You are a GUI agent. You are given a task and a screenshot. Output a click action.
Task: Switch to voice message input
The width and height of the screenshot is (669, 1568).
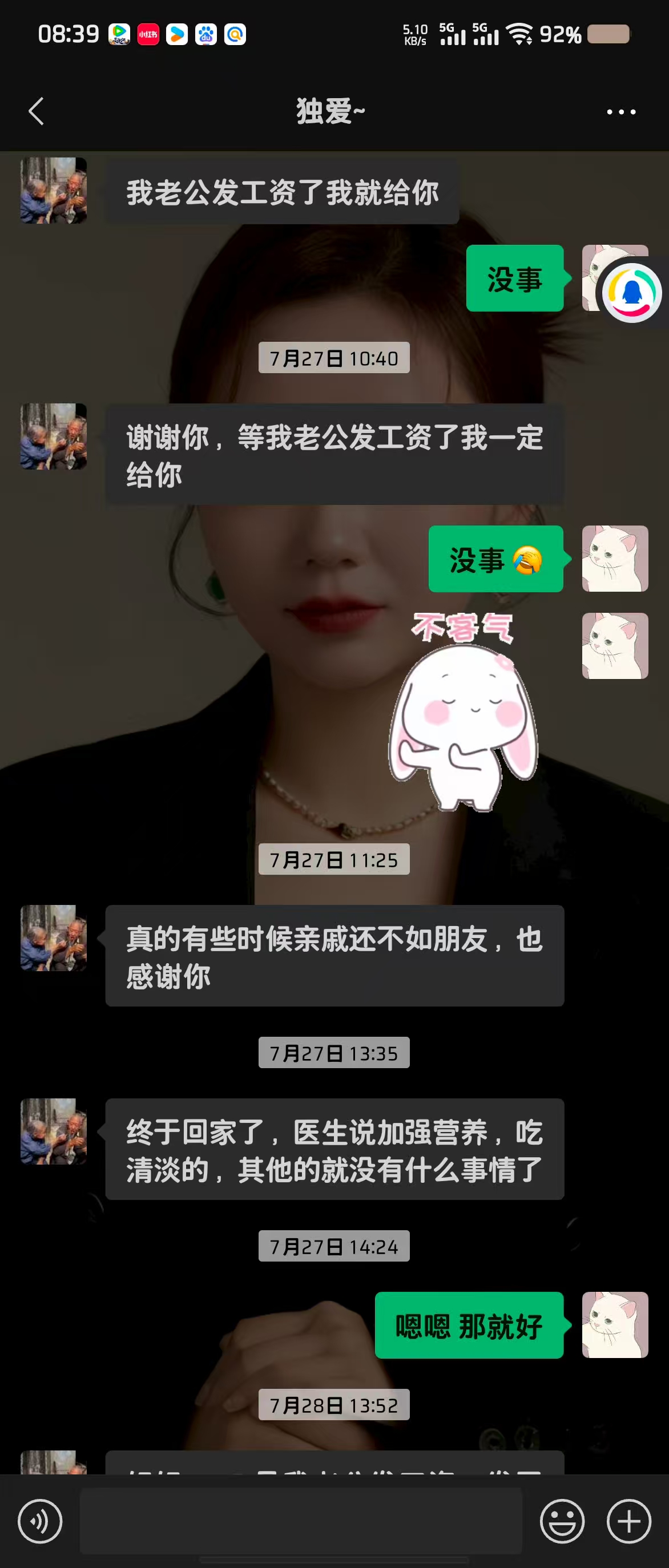tap(40, 1521)
